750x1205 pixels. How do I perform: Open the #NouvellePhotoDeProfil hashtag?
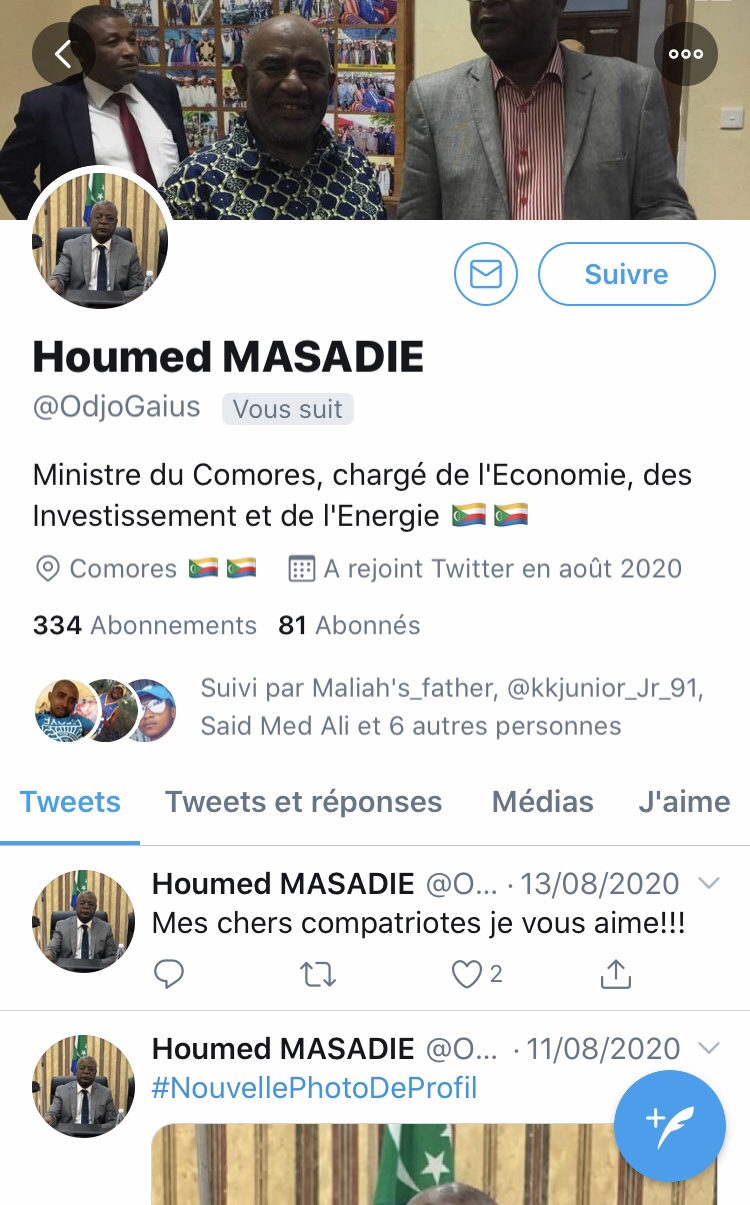314,1087
